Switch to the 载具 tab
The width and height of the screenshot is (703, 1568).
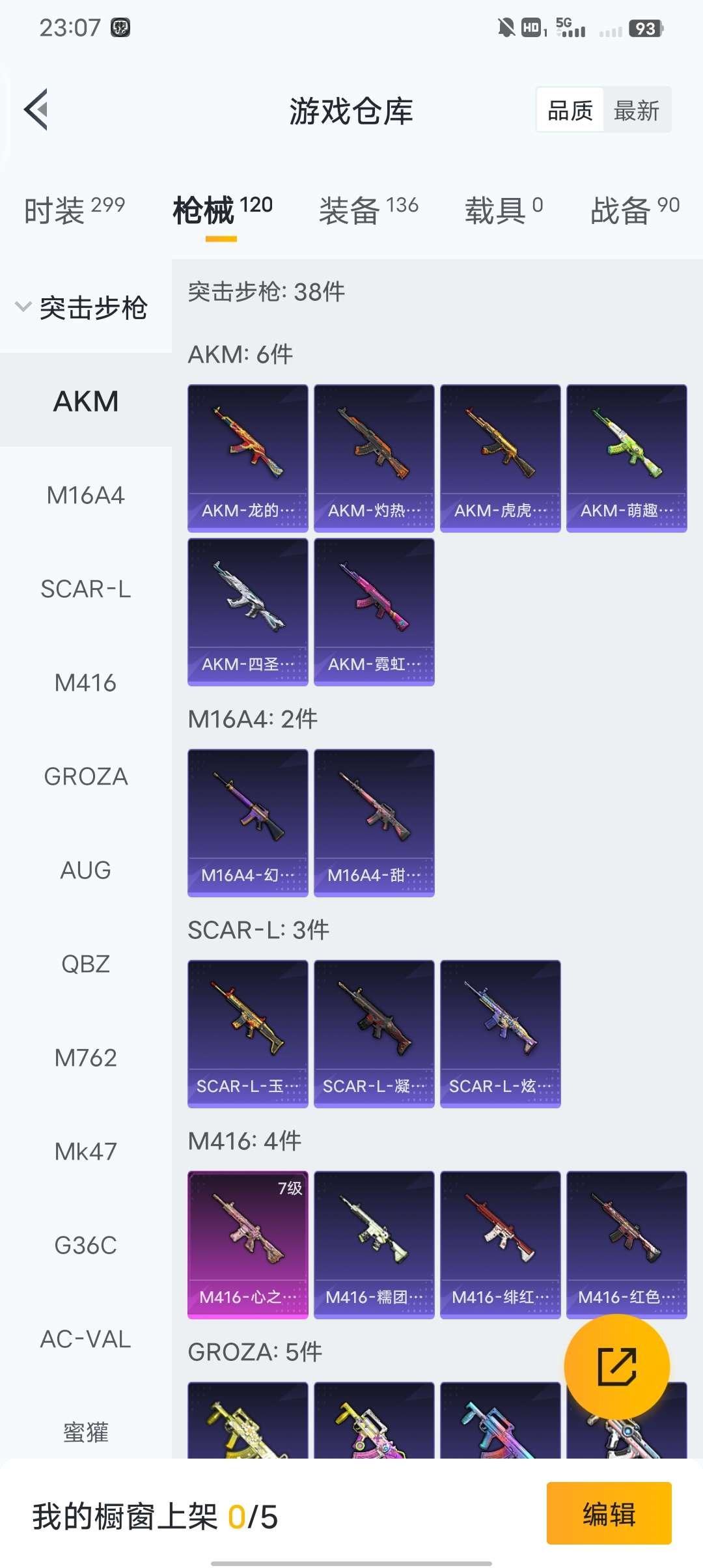(x=503, y=210)
